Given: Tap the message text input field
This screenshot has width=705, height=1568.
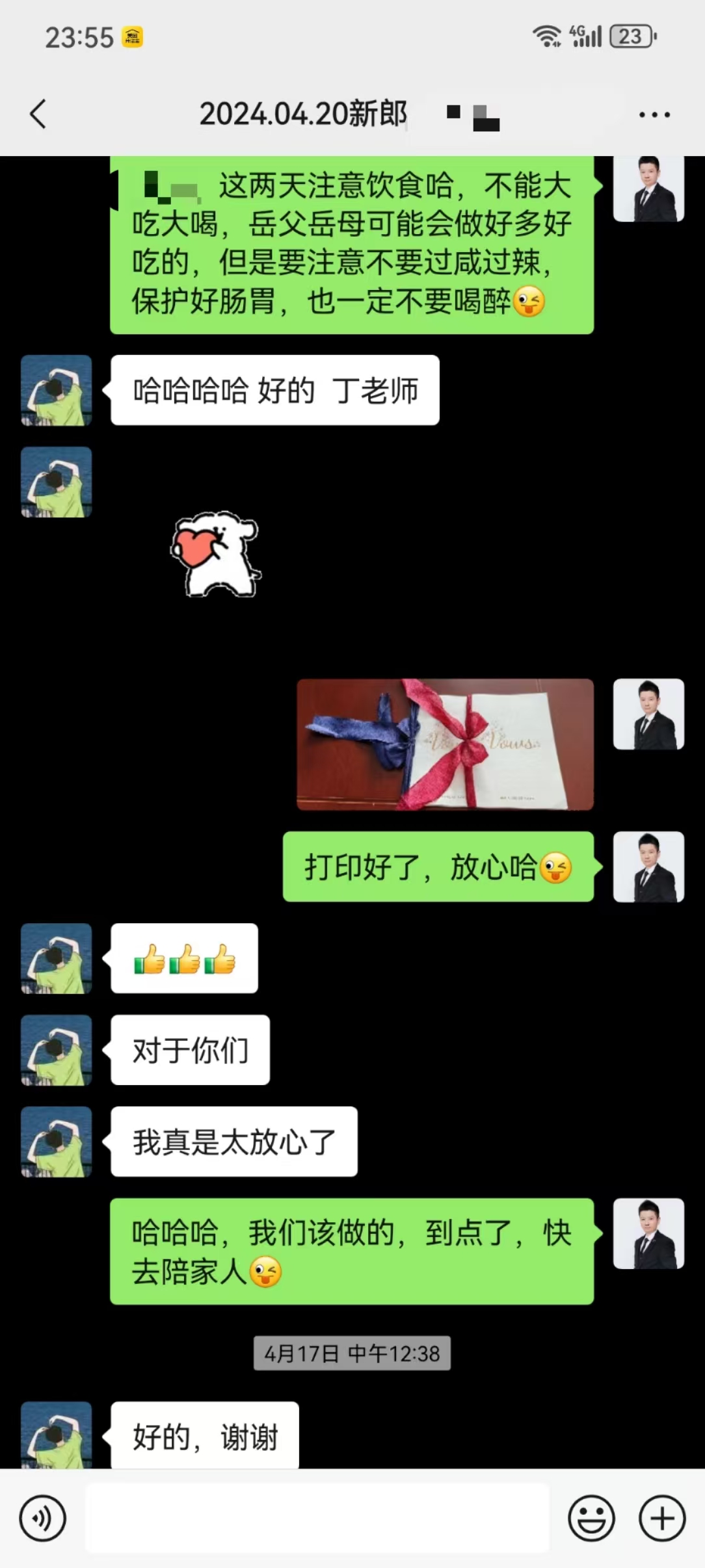Looking at the screenshot, I should click(x=317, y=1519).
